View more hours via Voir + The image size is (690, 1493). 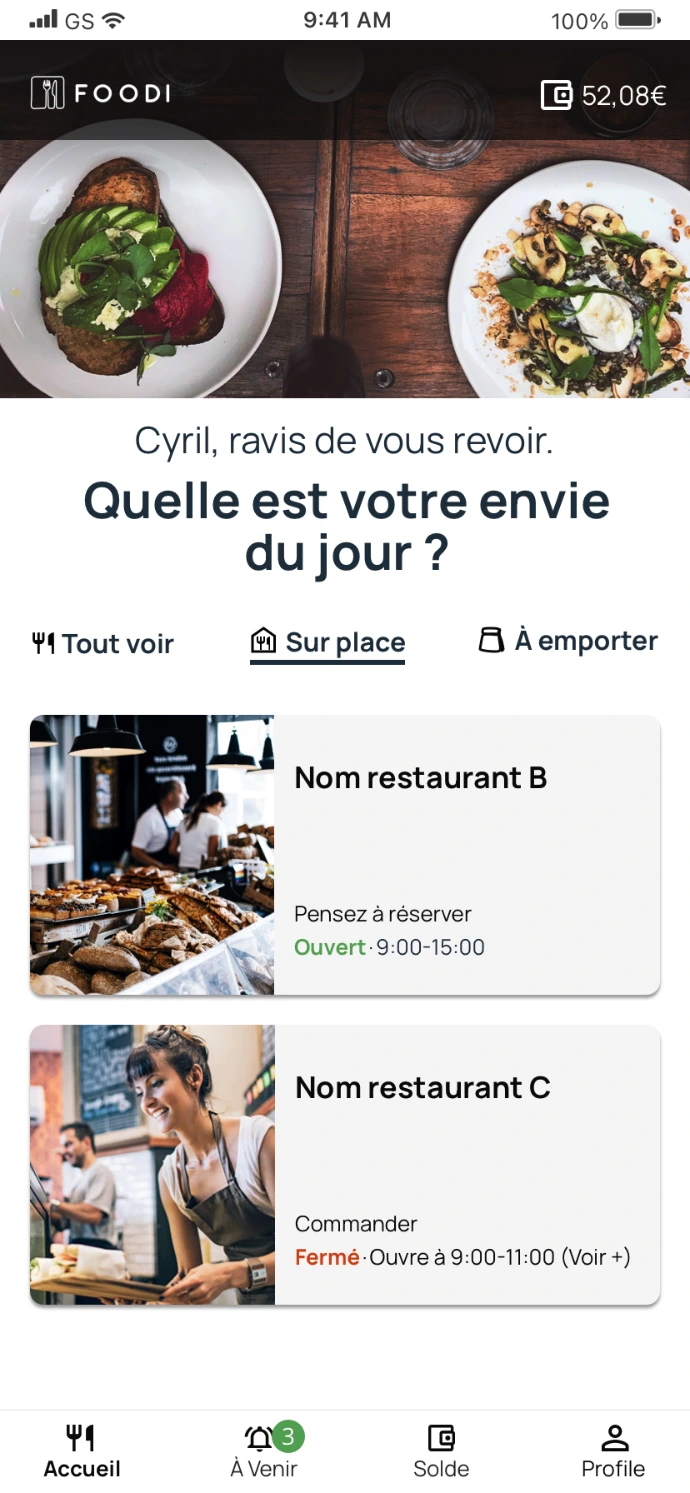(597, 1257)
